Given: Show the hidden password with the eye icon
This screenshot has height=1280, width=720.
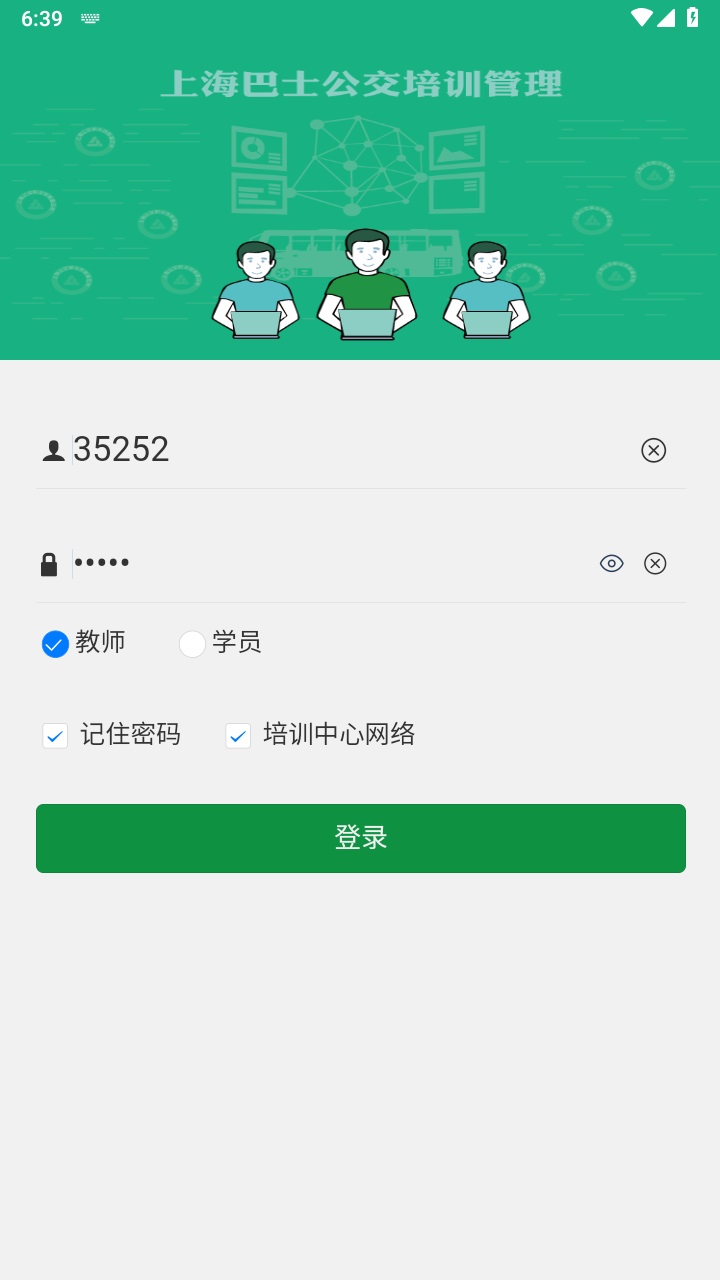Looking at the screenshot, I should [611, 563].
